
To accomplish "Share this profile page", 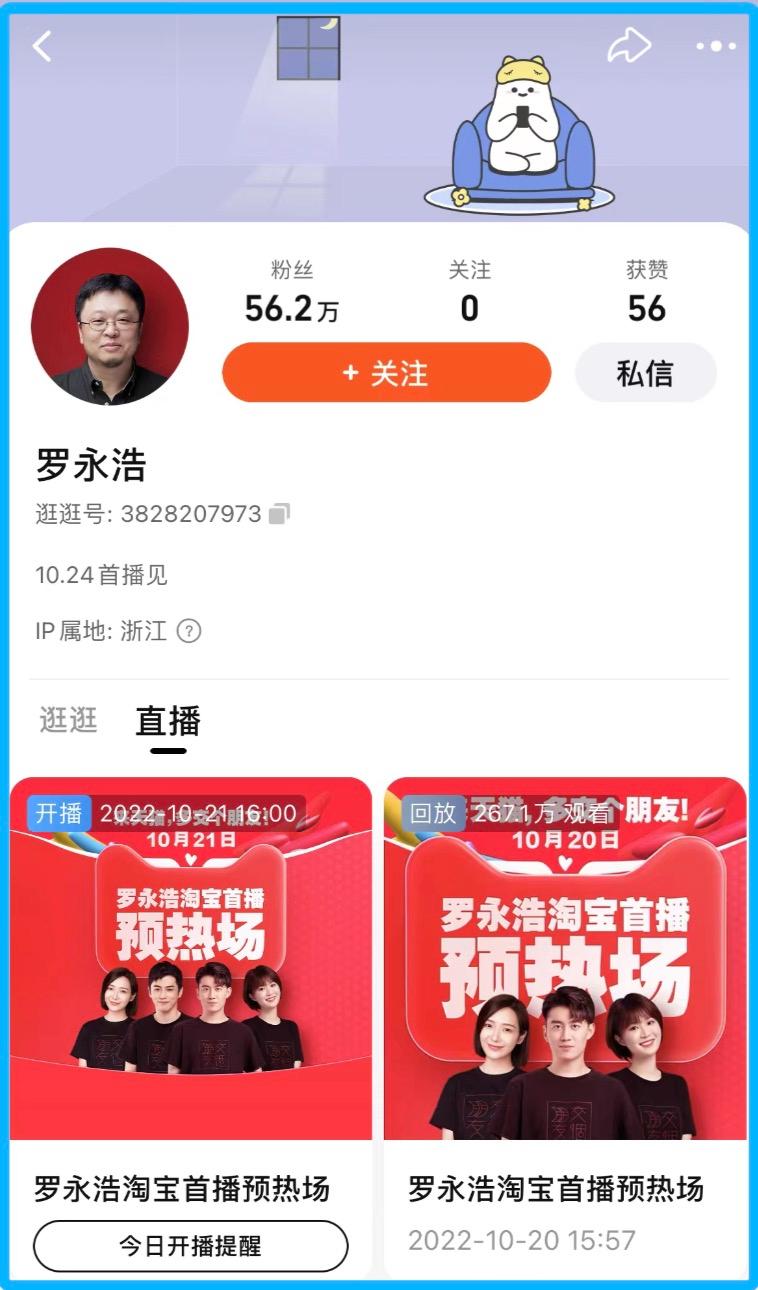I will pos(628,45).
